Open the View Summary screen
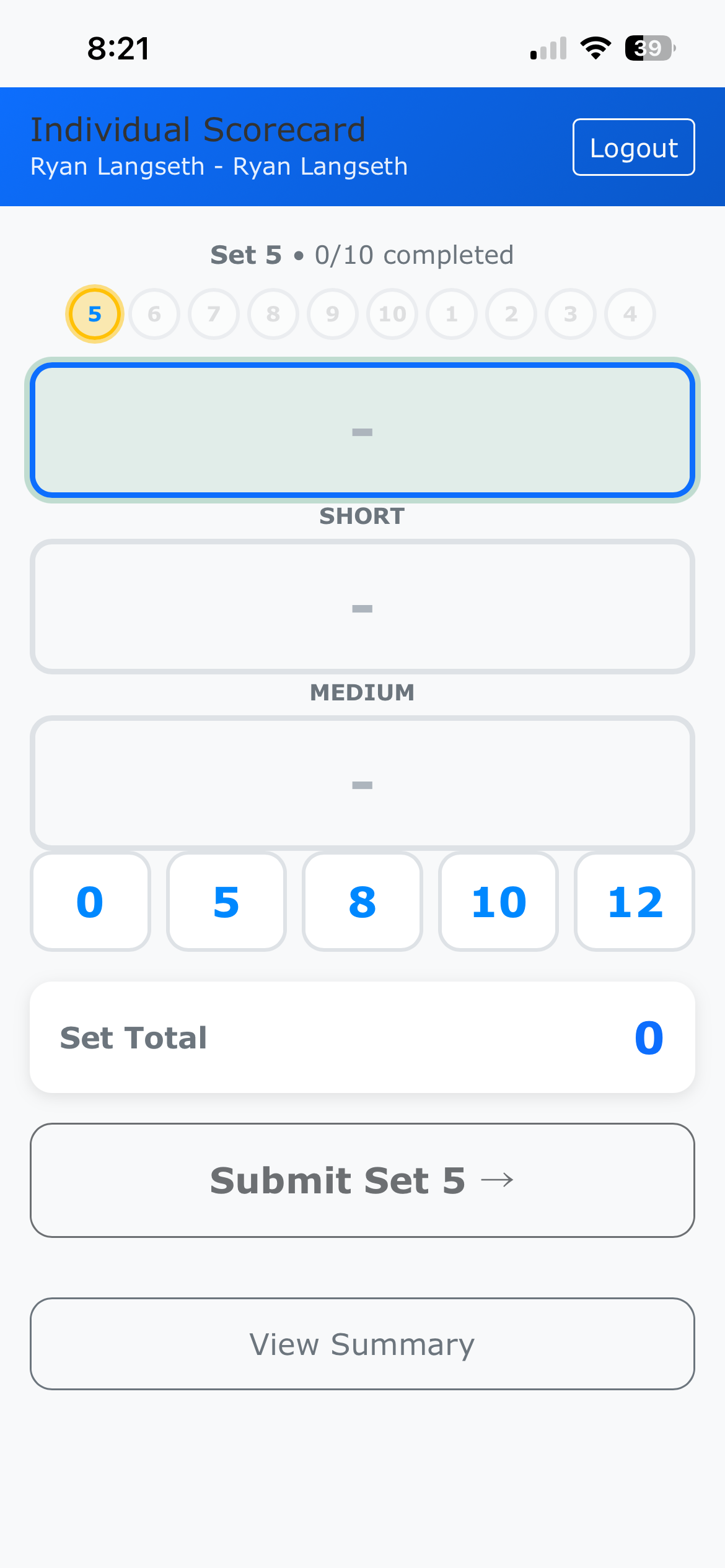This screenshot has width=725, height=1568. pos(362,1344)
